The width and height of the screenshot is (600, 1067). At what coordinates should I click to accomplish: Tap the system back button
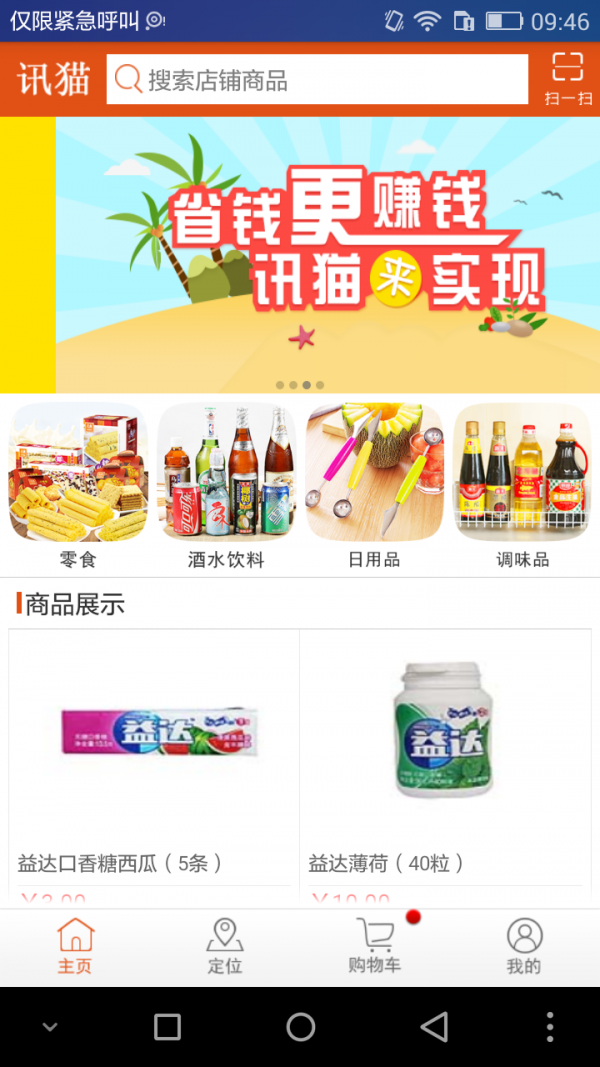434,1027
